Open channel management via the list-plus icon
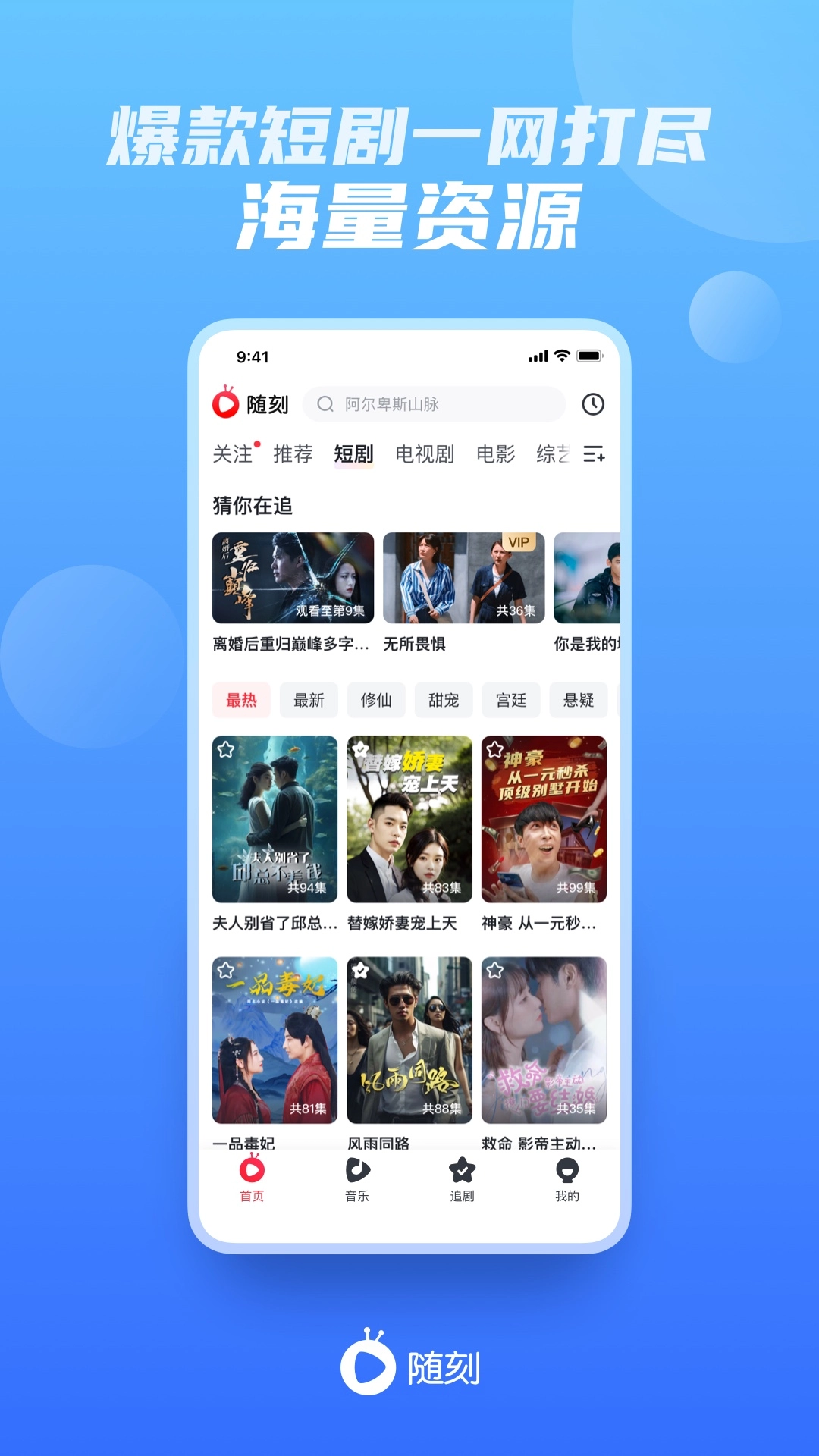The height and width of the screenshot is (1456, 819). pyautogui.click(x=595, y=455)
